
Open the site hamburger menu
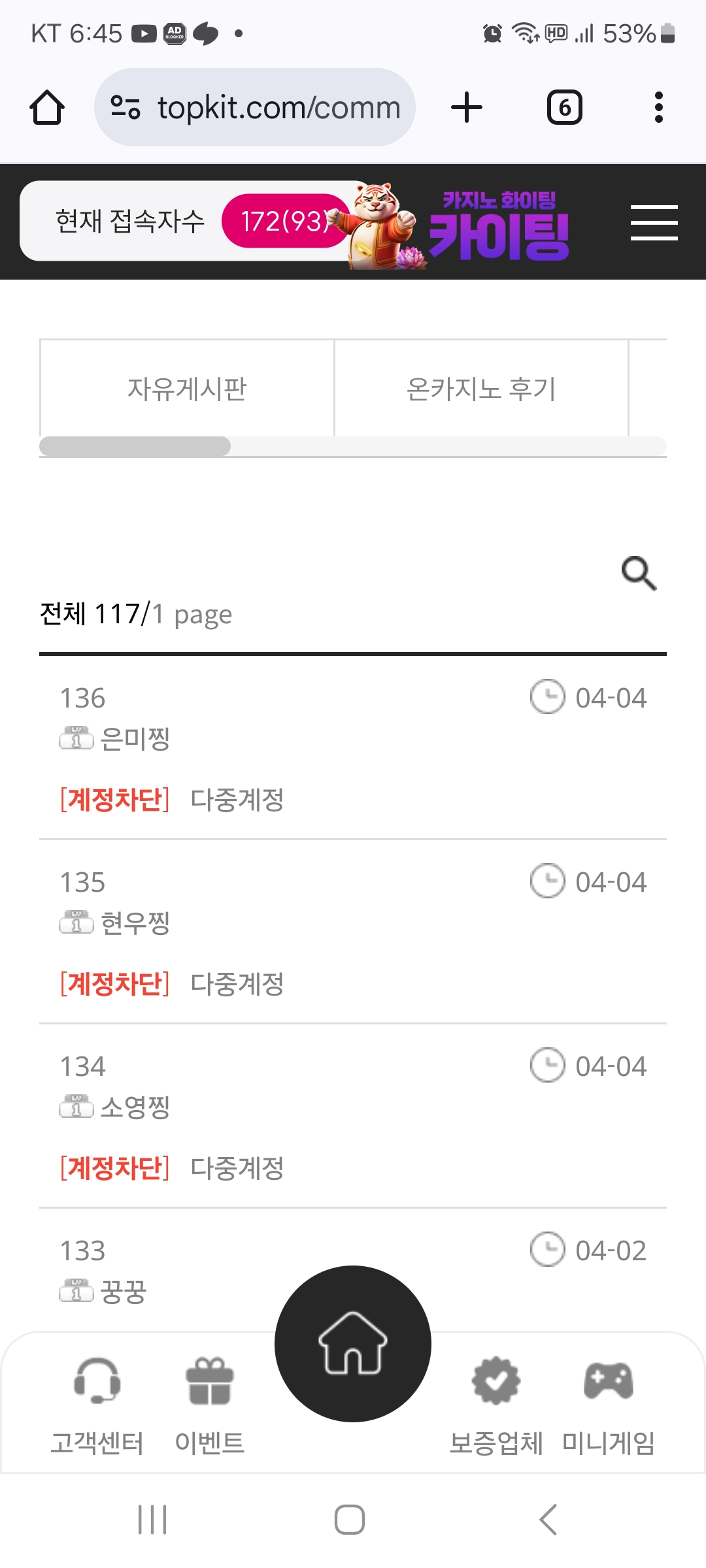point(654,222)
